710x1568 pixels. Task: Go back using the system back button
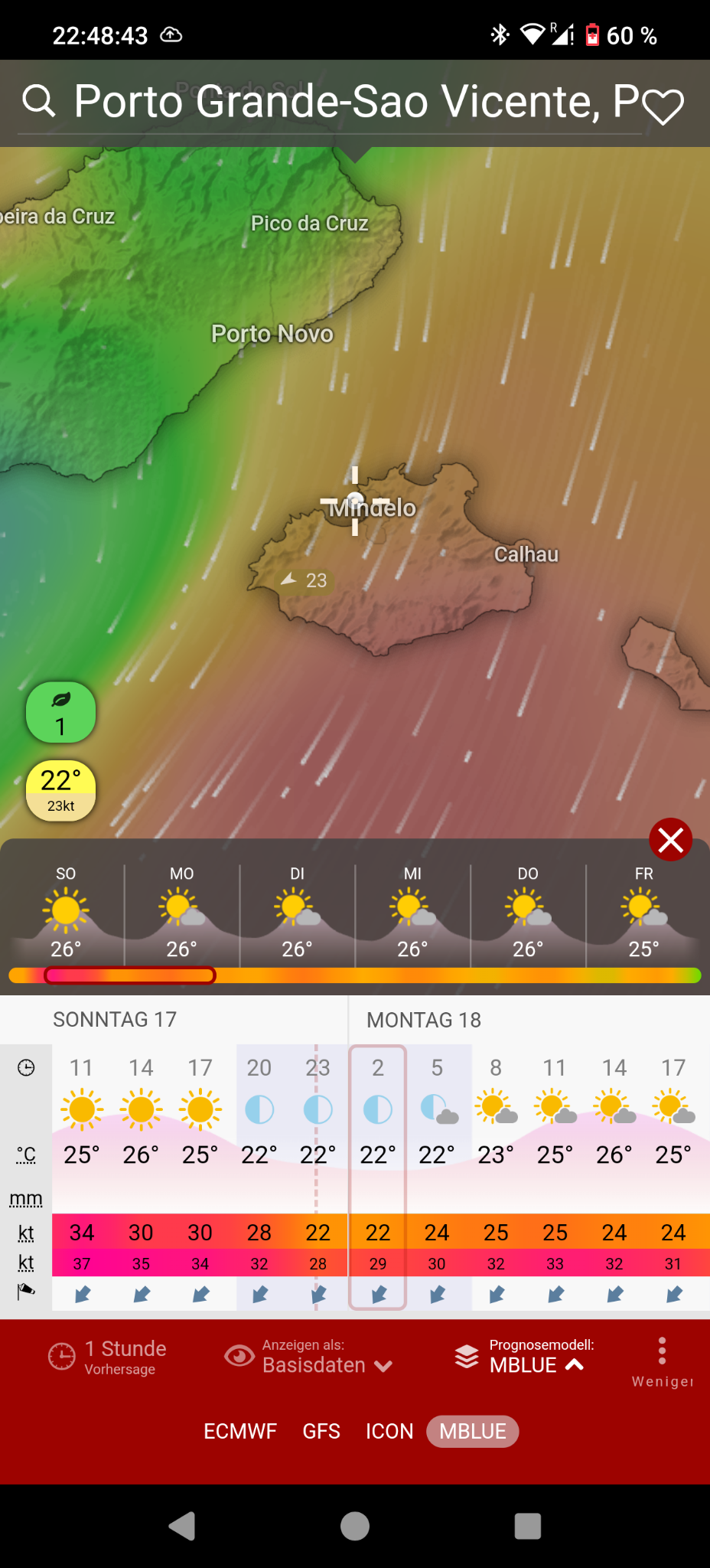[x=182, y=1526]
